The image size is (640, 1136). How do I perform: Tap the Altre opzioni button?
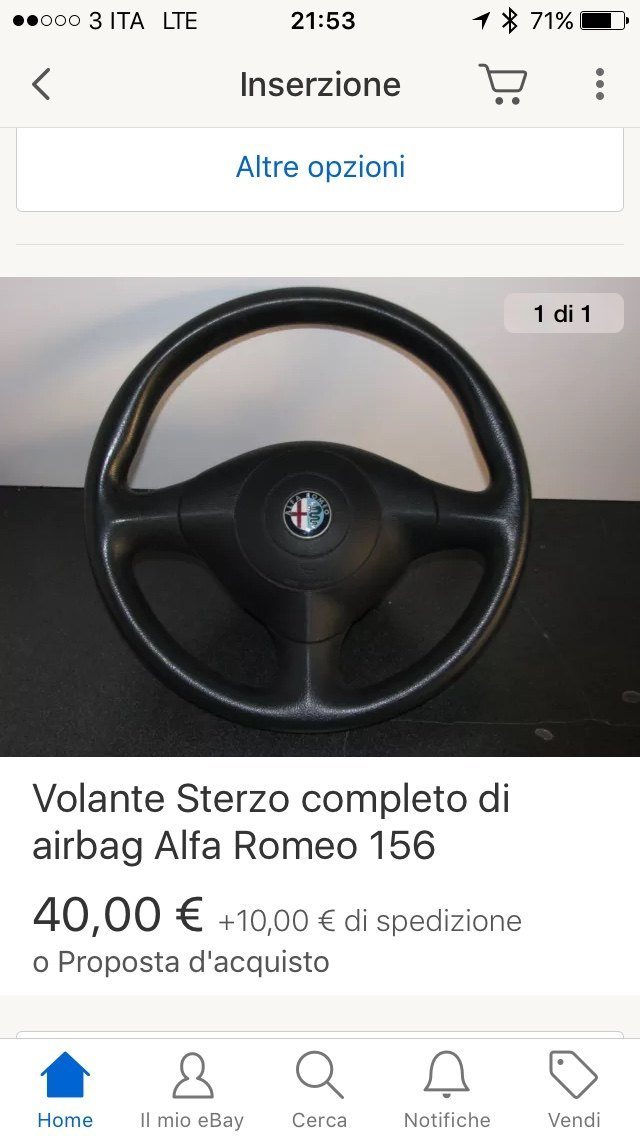point(320,167)
